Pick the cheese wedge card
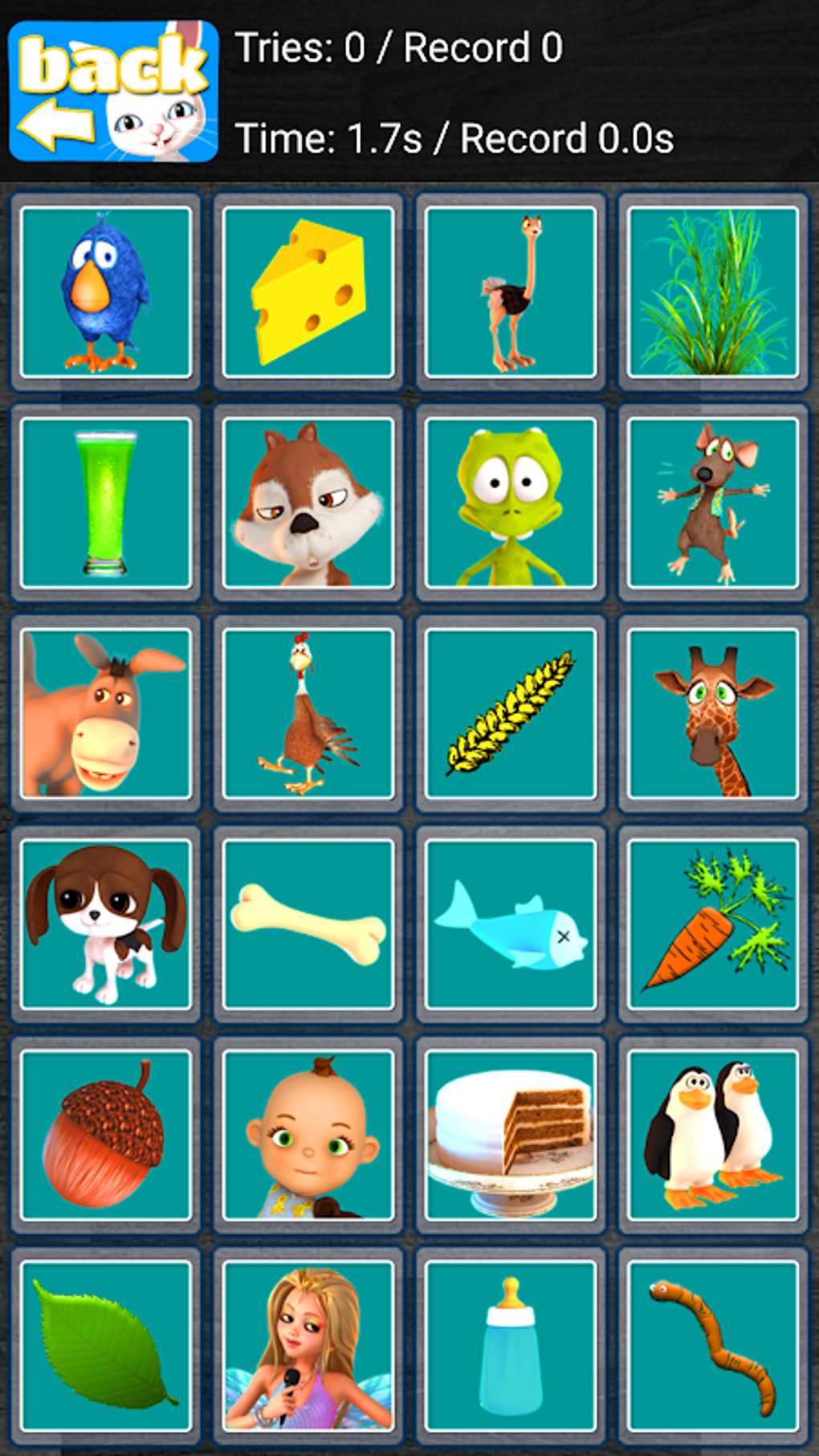The width and height of the screenshot is (819, 1456). [x=308, y=292]
